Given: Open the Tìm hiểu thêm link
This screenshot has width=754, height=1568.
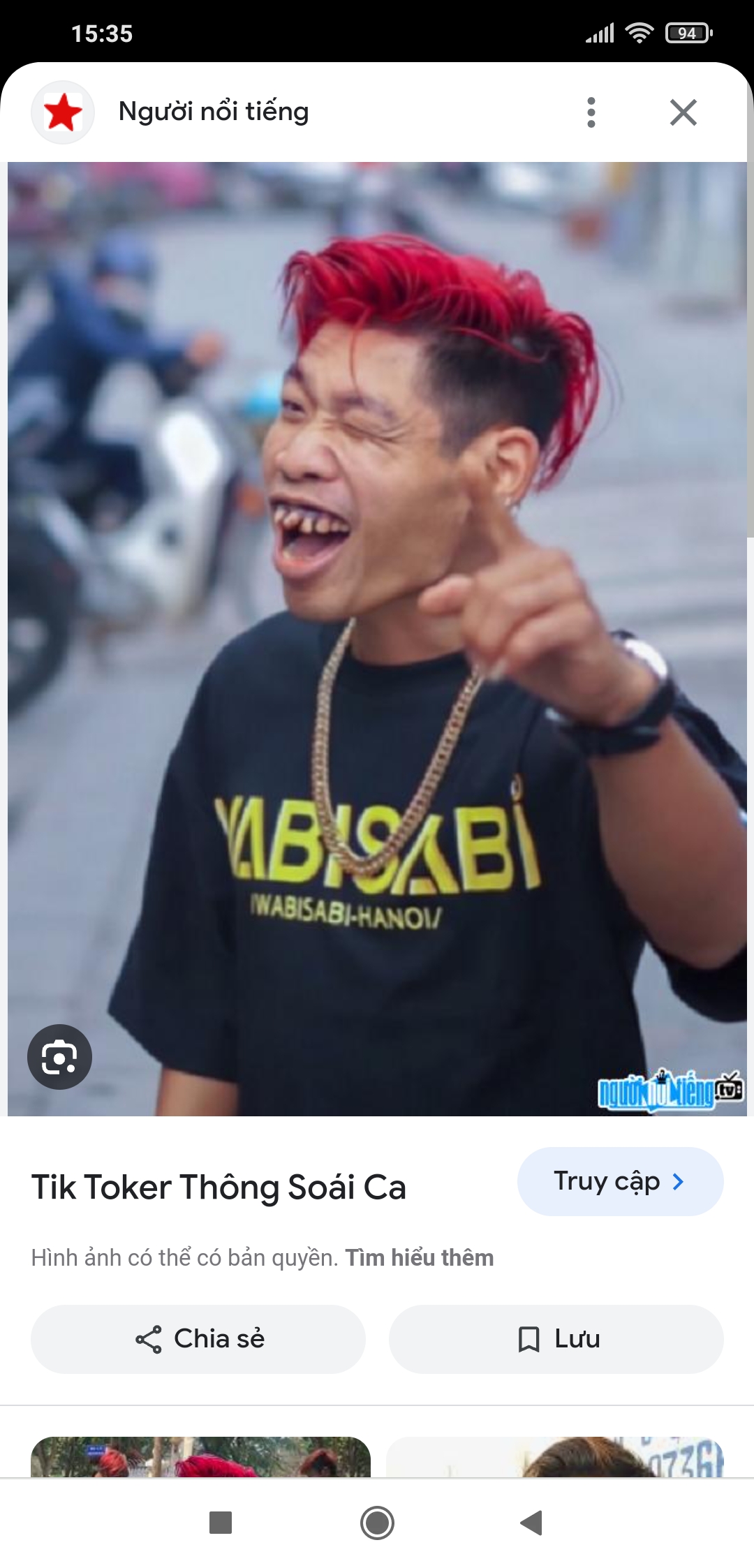Looking at the screenshot, I should 419,1257.
